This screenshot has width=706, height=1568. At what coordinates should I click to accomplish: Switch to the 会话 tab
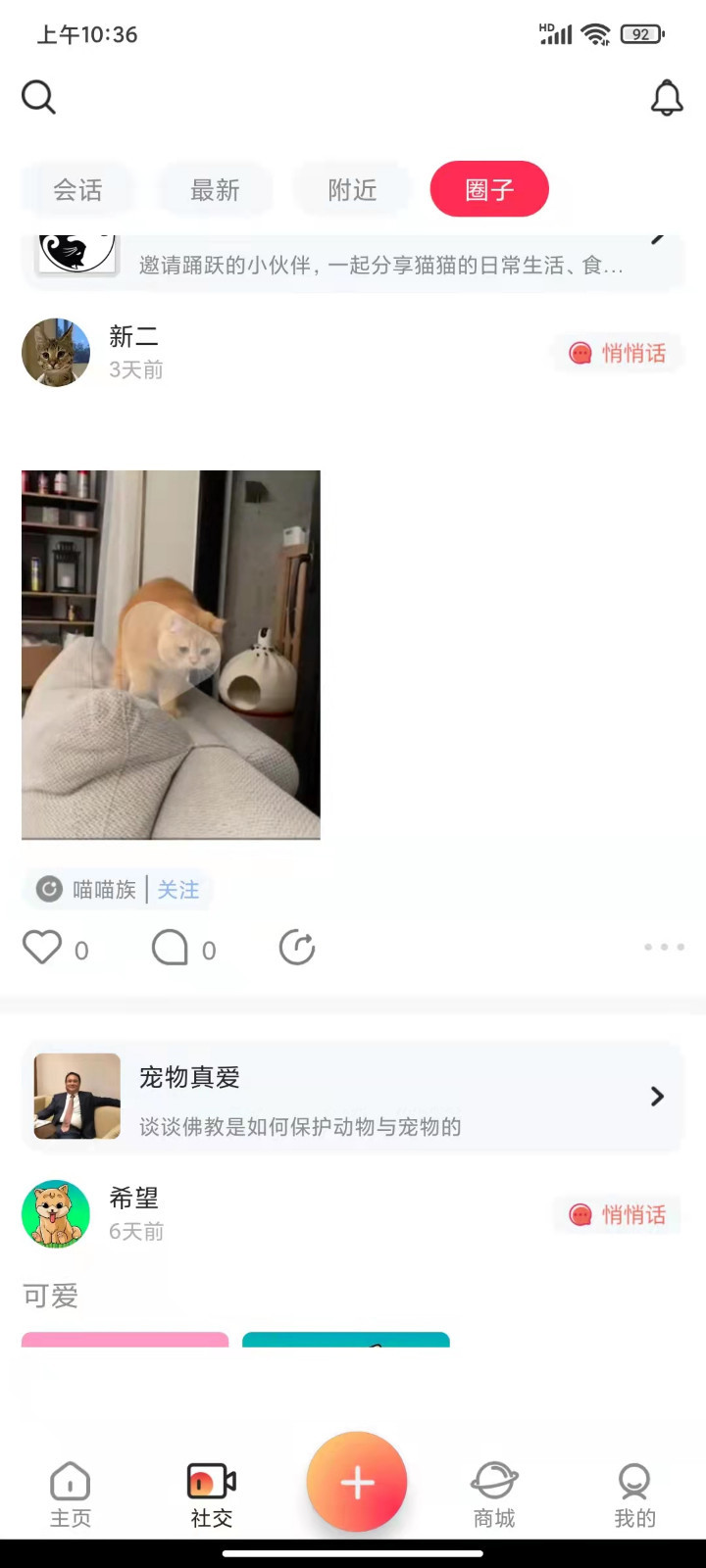pyautogui.click(x=77, y=190)
